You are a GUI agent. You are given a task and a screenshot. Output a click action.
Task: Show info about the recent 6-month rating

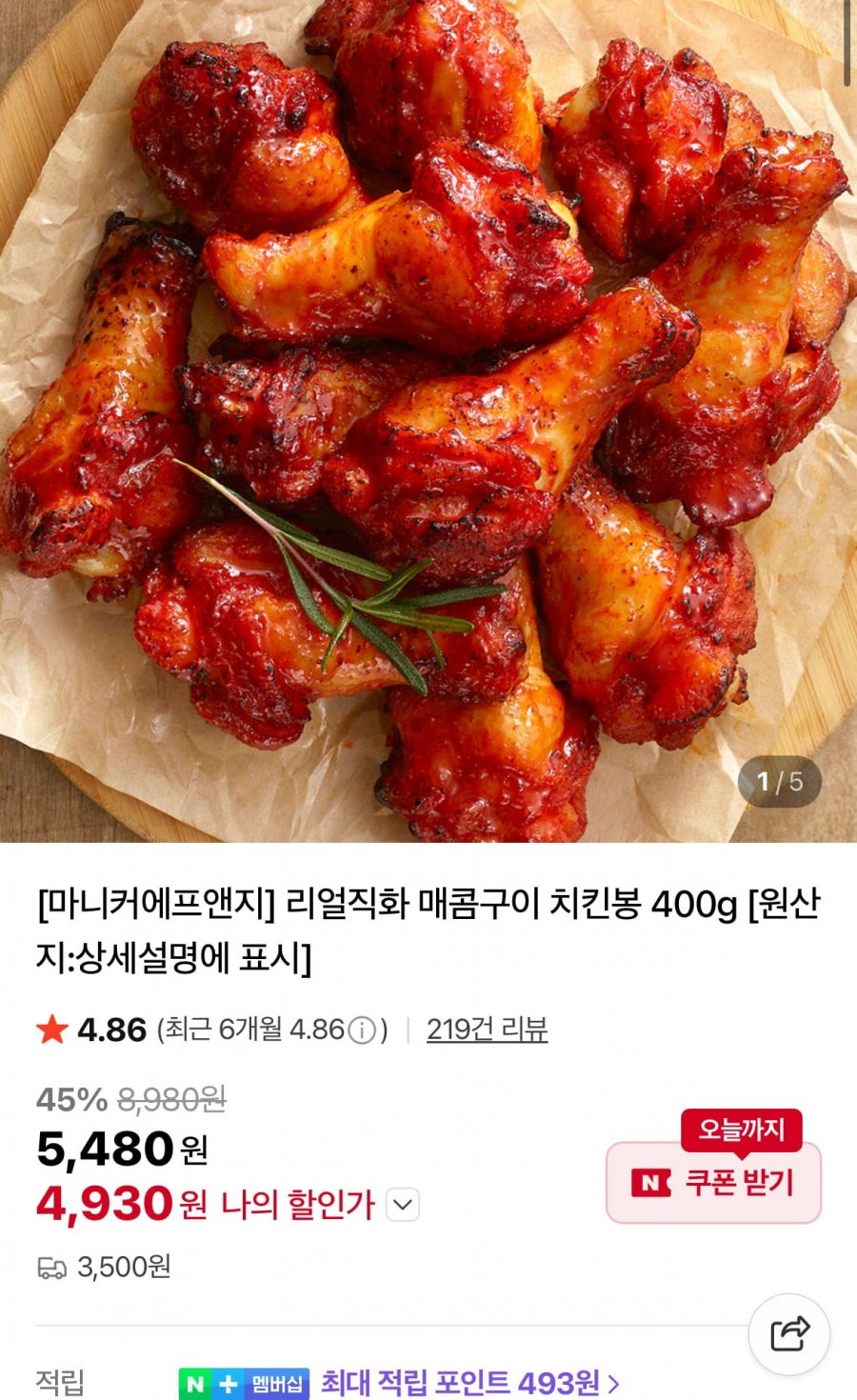click(362, 1030)
